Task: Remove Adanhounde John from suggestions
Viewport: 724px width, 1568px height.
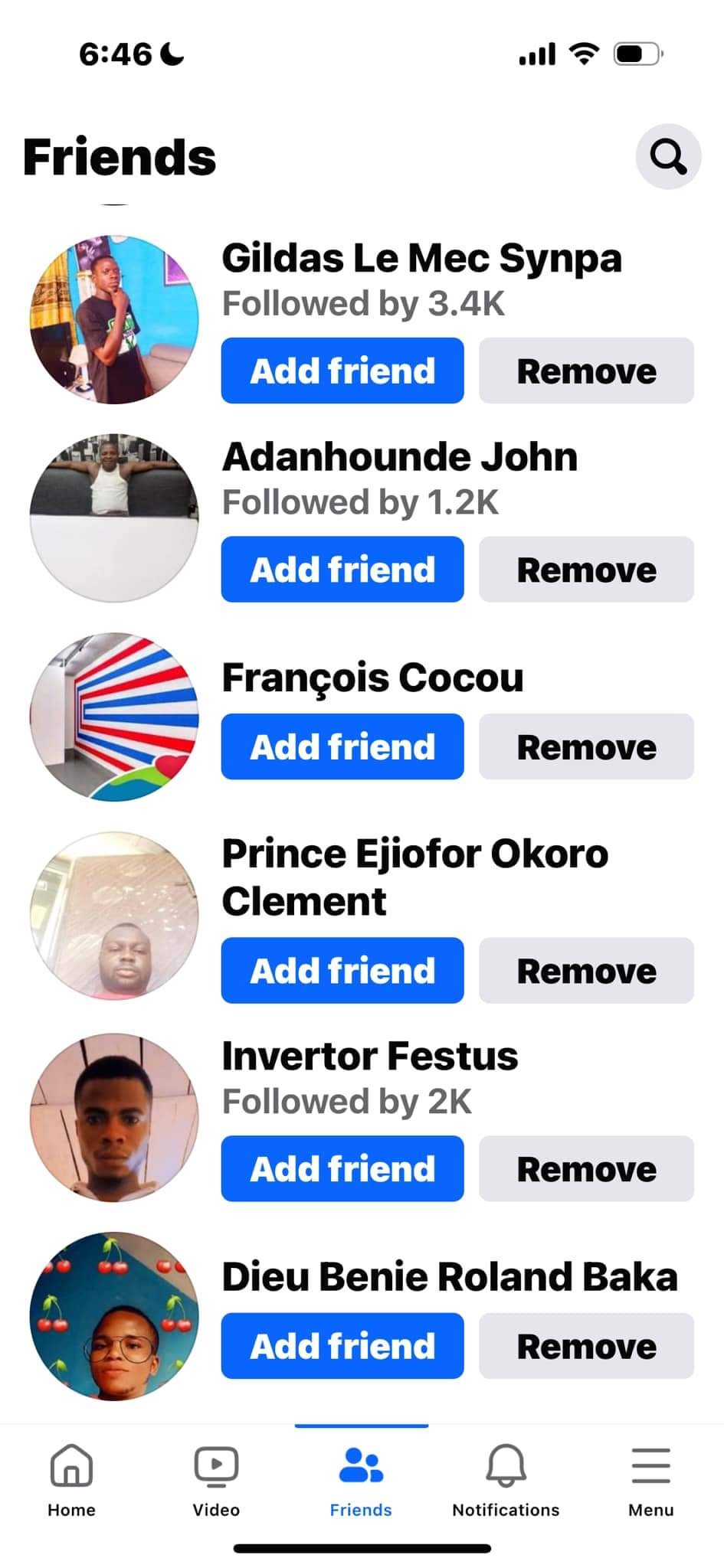Action: [586, 570]
